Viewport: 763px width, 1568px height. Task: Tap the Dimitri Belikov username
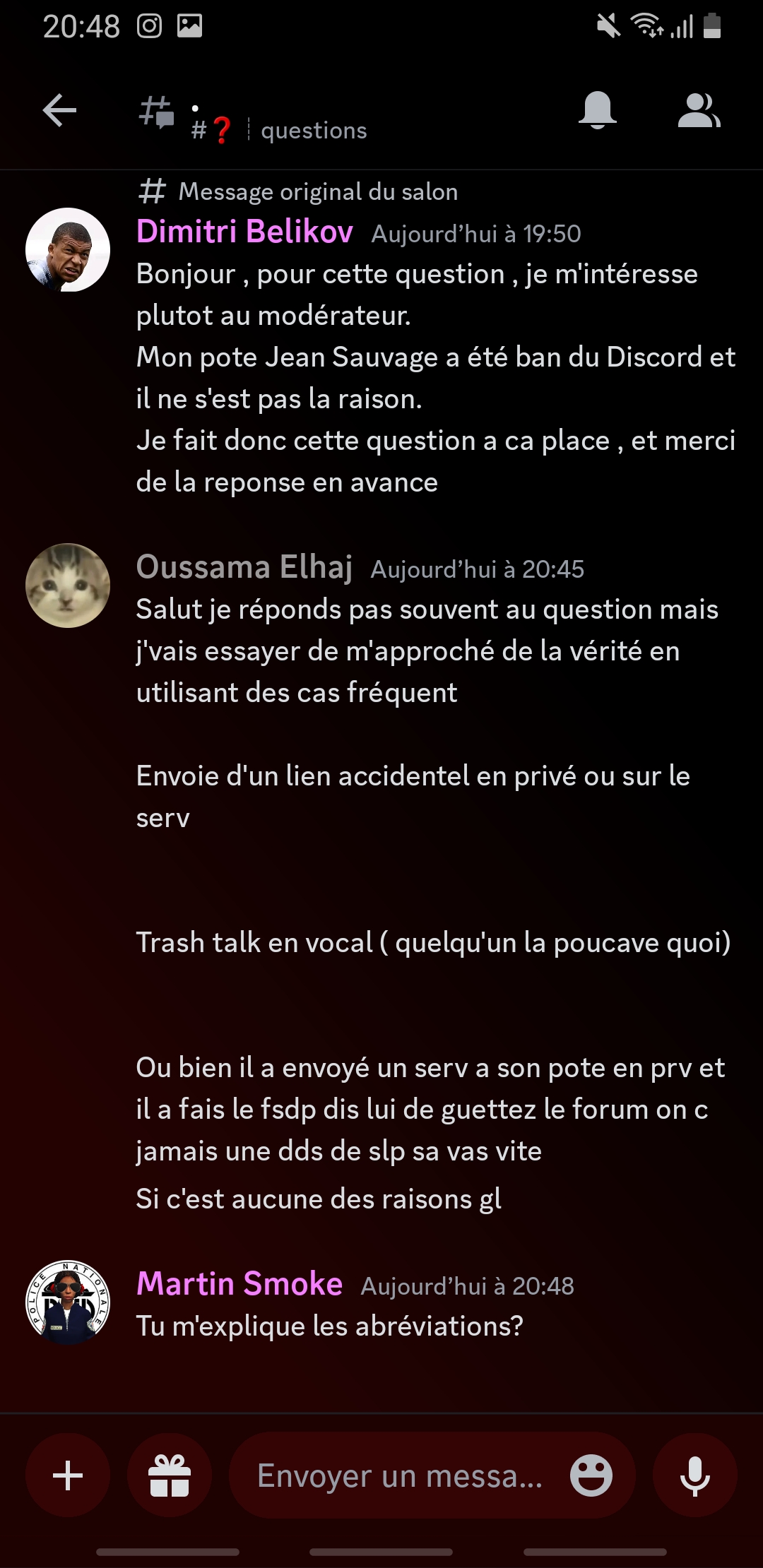pos(244,232)
